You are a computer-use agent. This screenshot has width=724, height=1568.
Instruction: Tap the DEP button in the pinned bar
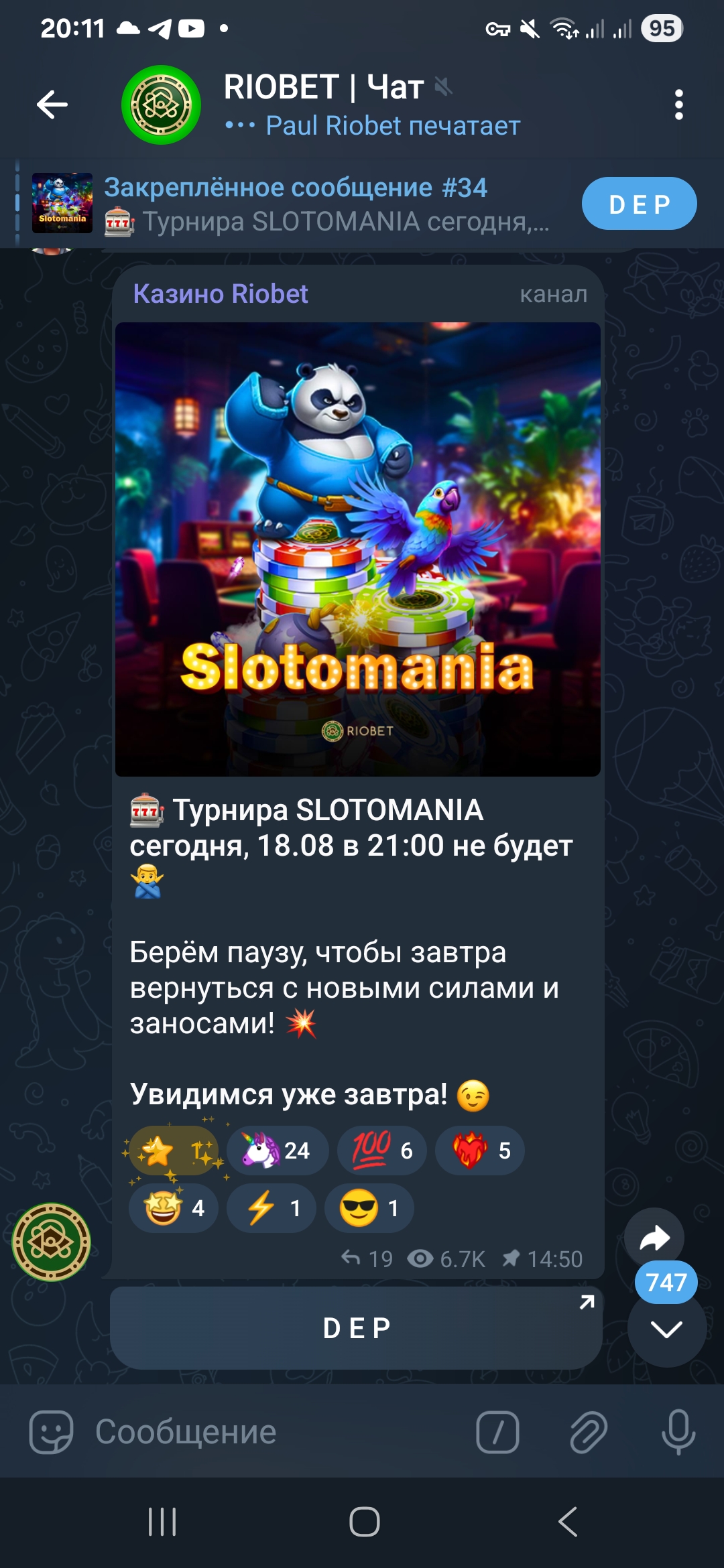(x=638, y=204)
